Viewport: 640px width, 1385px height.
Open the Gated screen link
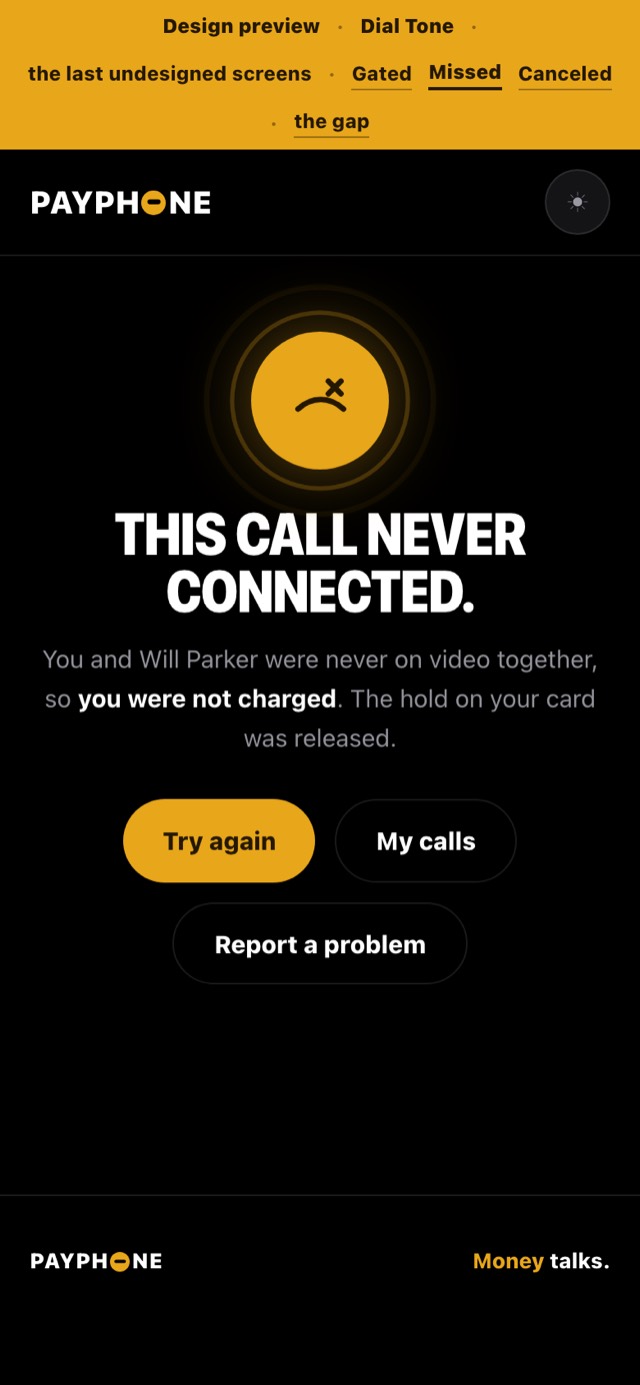pyautogui.click(x=382, y=74)
